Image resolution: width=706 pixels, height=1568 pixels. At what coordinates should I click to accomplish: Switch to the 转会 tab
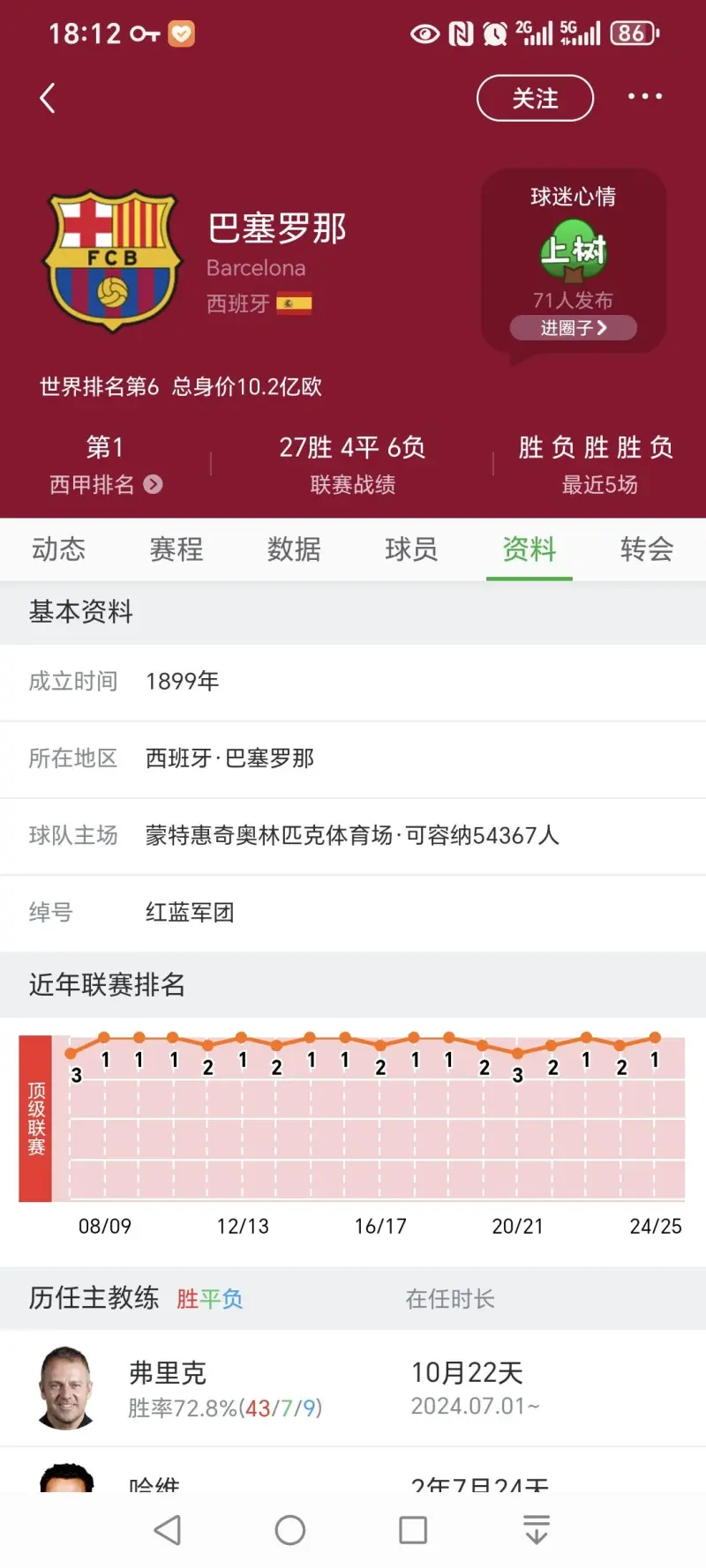pyautogui.click(x=647, y=549)
